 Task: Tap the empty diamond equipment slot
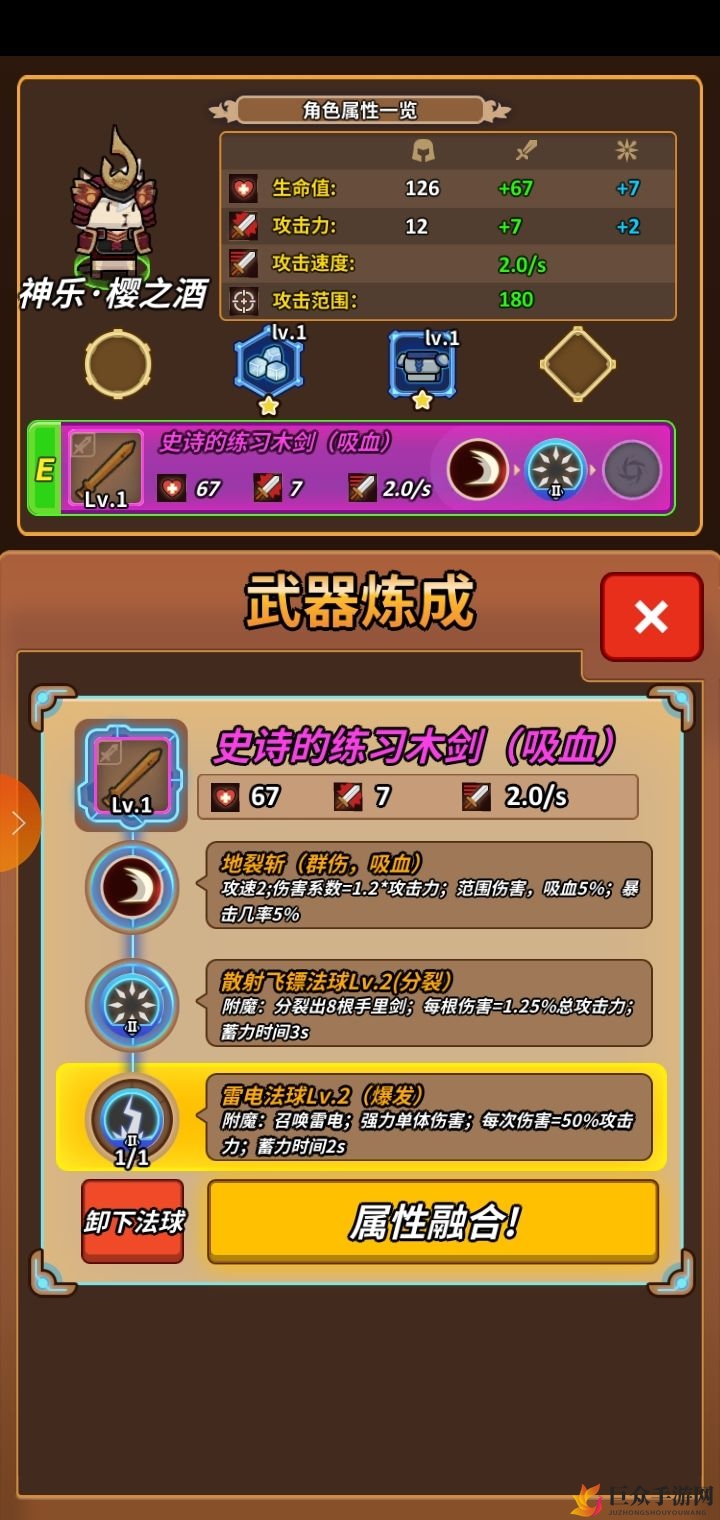[x=577, y=364]
